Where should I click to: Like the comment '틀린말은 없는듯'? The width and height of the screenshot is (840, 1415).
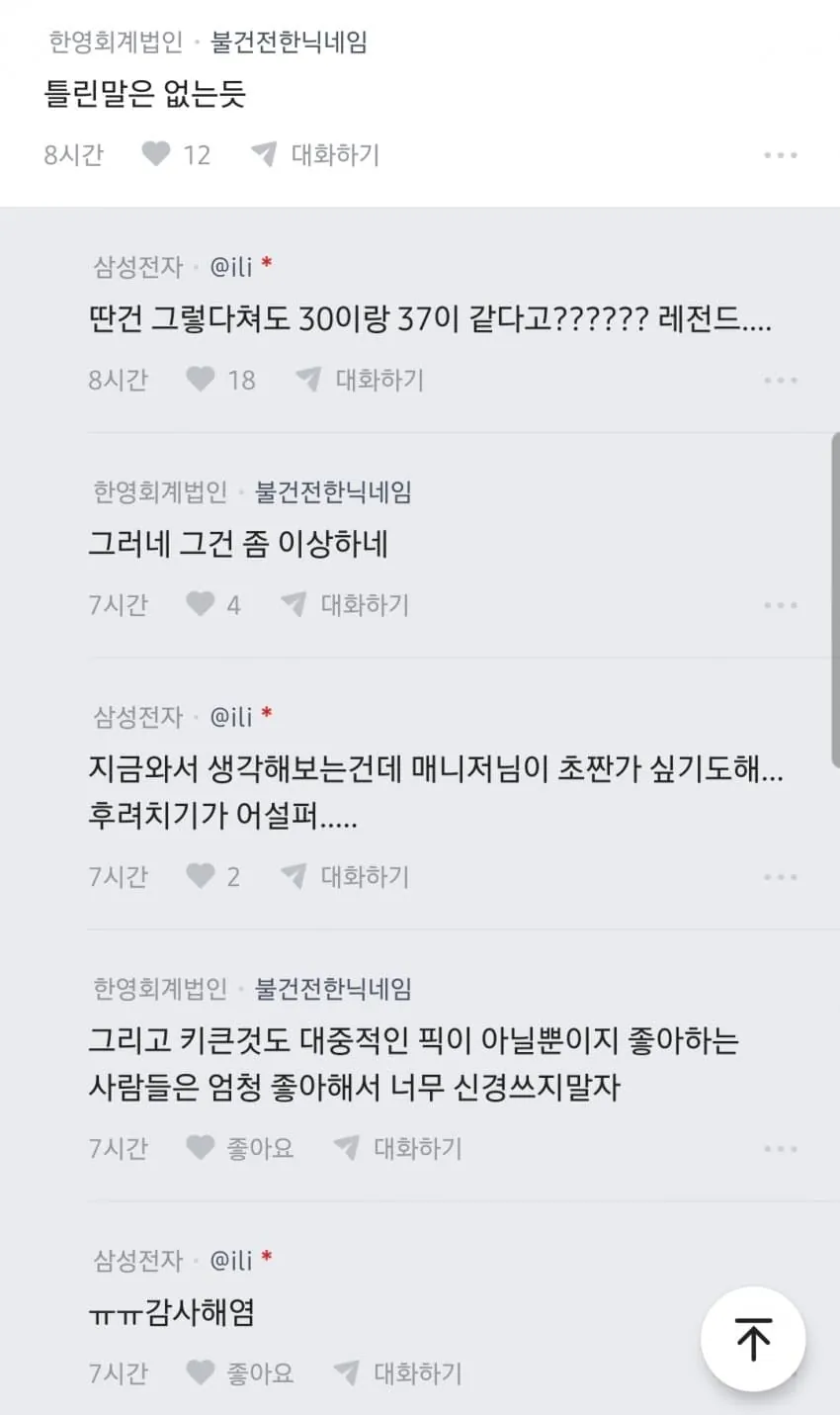coord(156,154)
